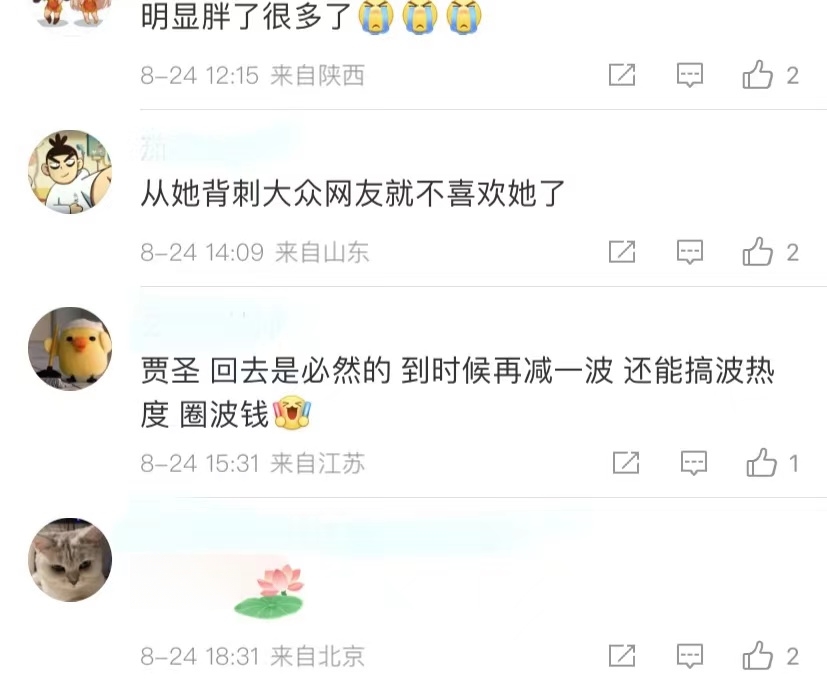
Task: Reply to the comment from 山东
Action: coord(690,252)
